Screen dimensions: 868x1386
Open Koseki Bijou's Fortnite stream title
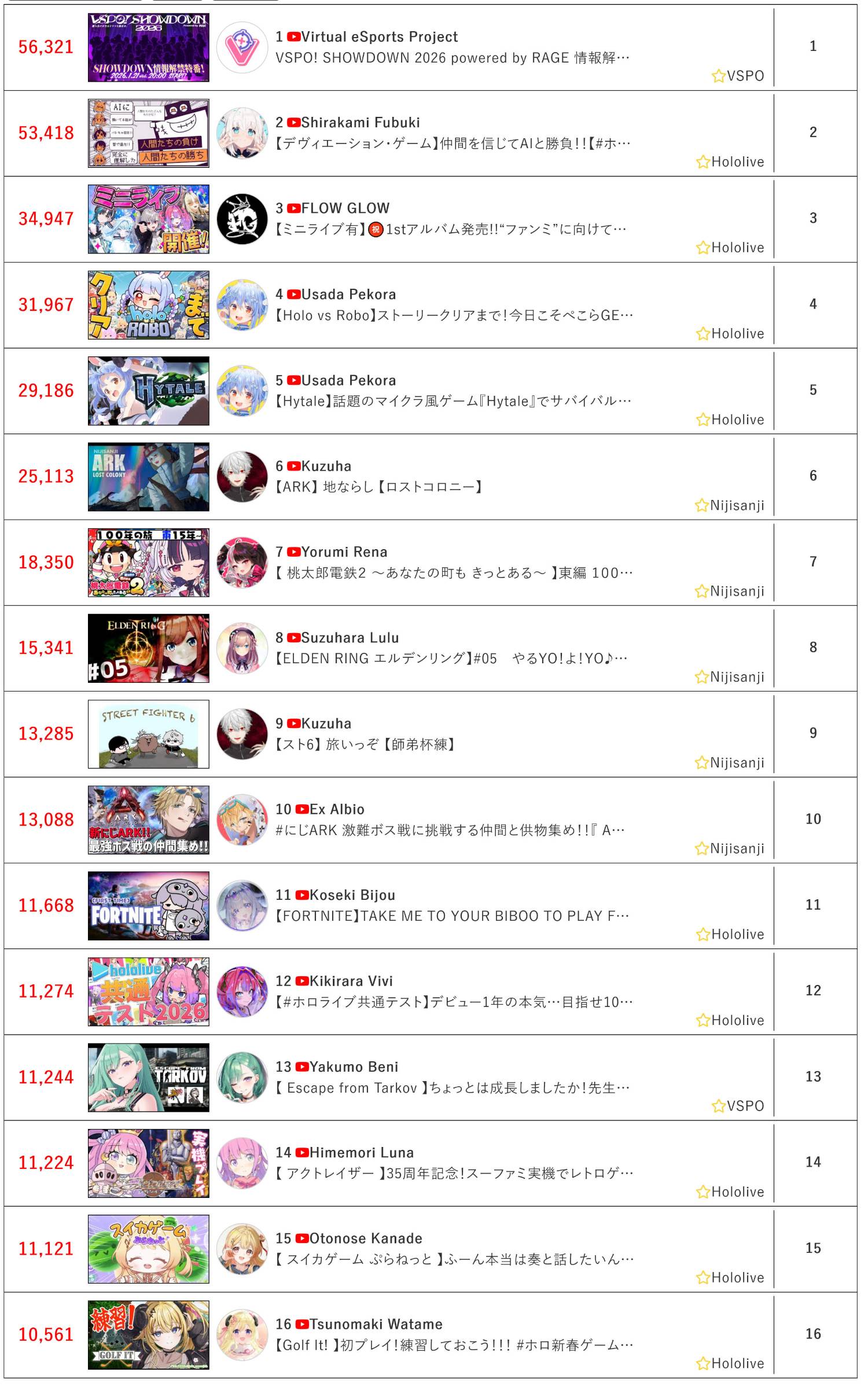coord(451,916)
